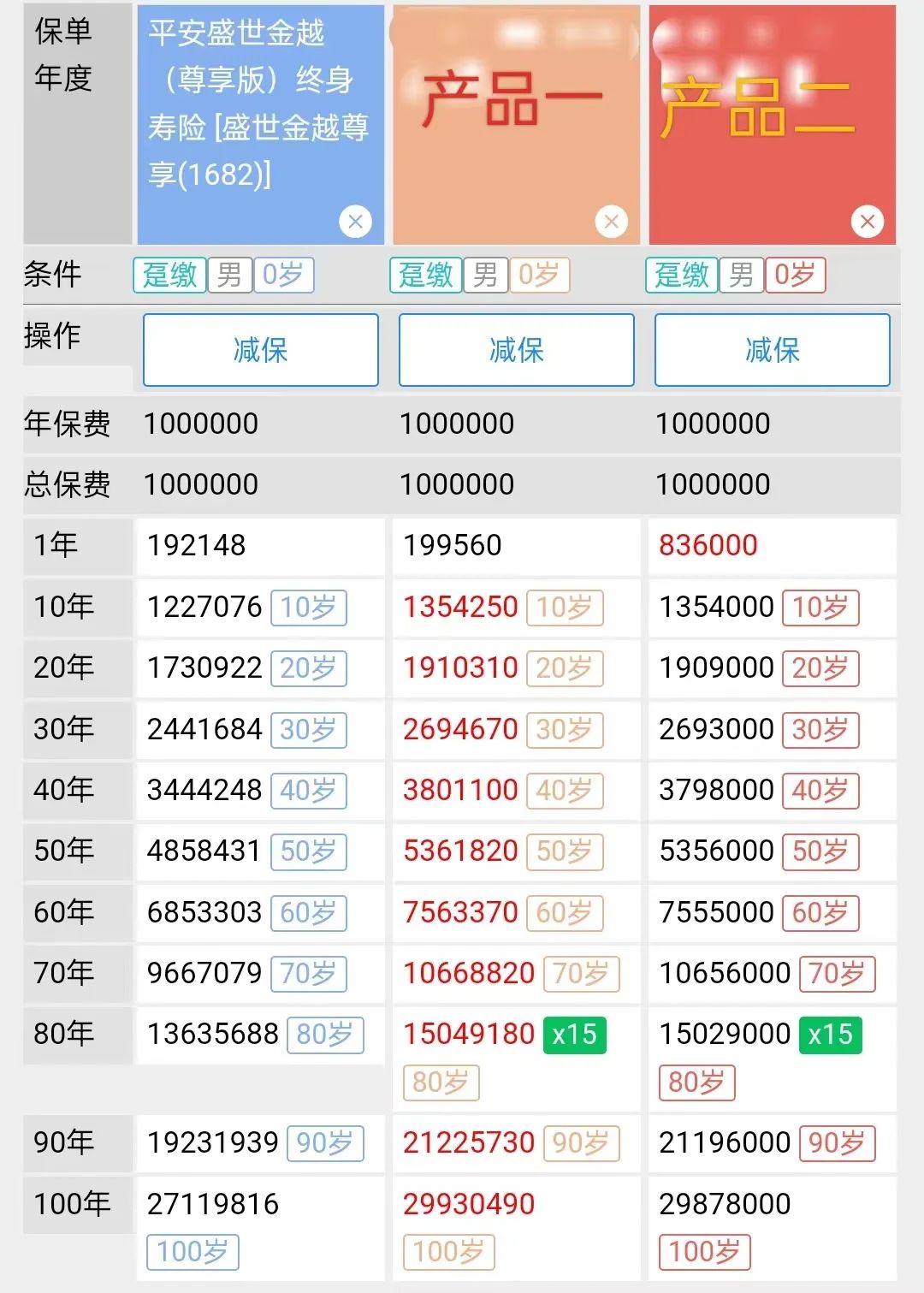Select the 100岁 badge under 产品一
Viewport: 924px width, 1293px height.
click(x=447, y=1250)
